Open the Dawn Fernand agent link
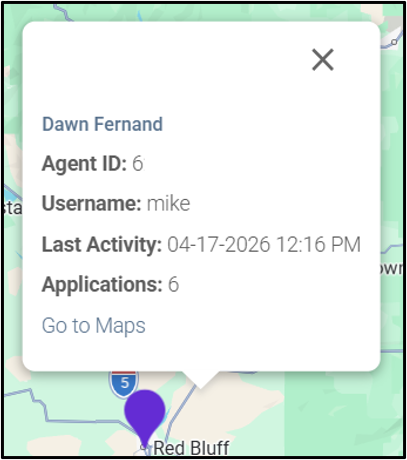Screen dimensions: 407x460 tap(102, 124)
